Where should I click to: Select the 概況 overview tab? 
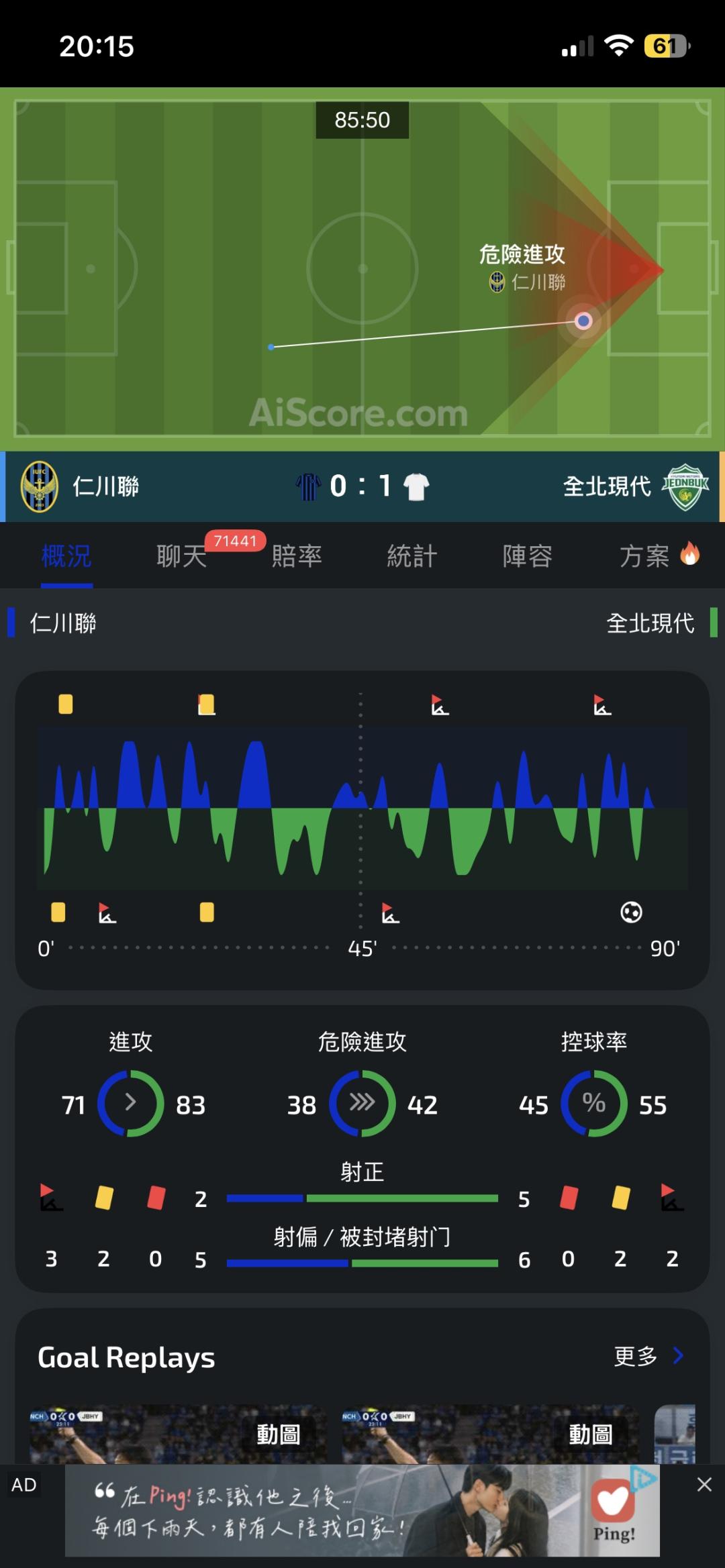pos(66,556)
